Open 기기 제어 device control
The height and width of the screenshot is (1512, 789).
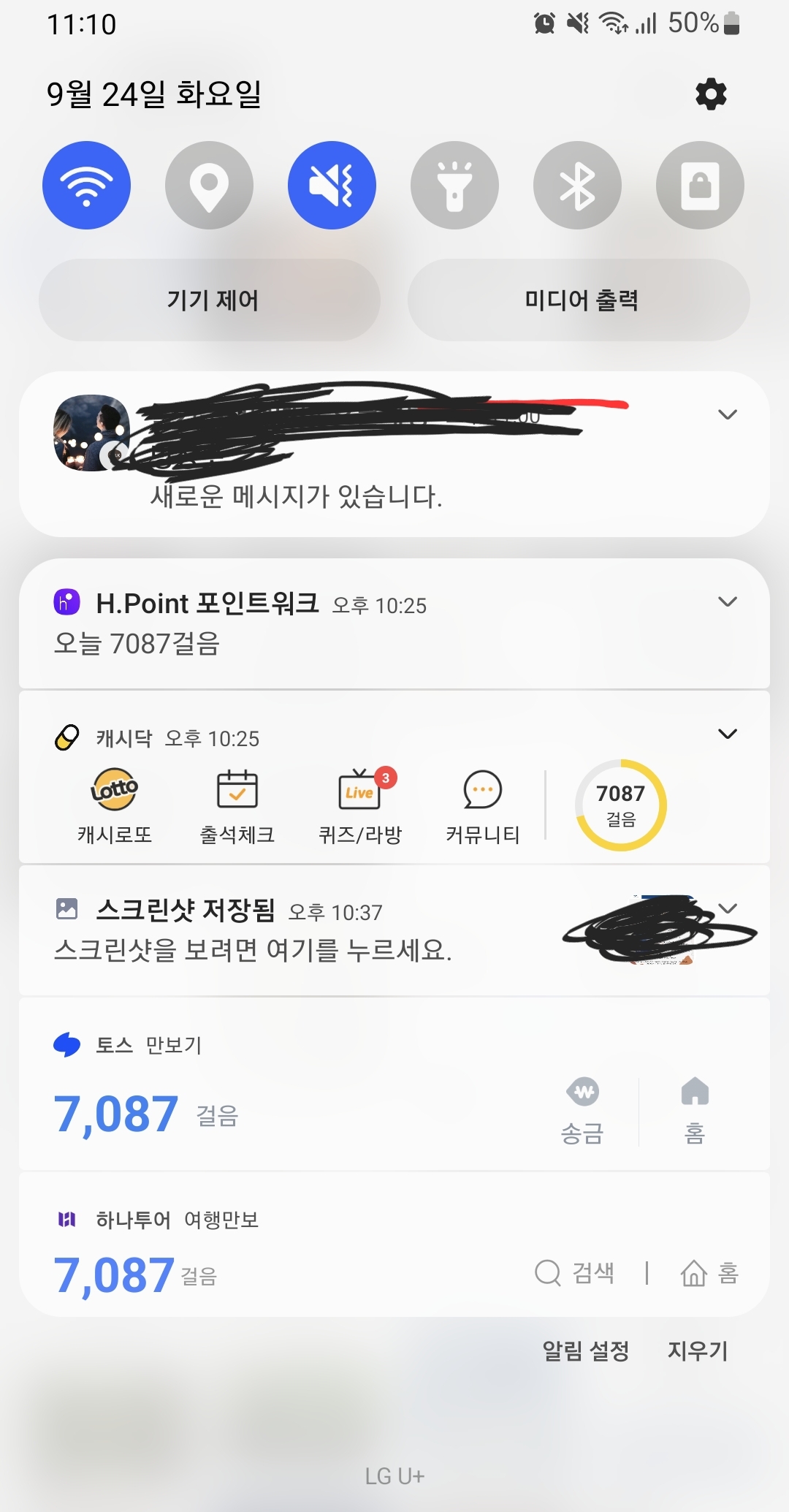point(210,300)
